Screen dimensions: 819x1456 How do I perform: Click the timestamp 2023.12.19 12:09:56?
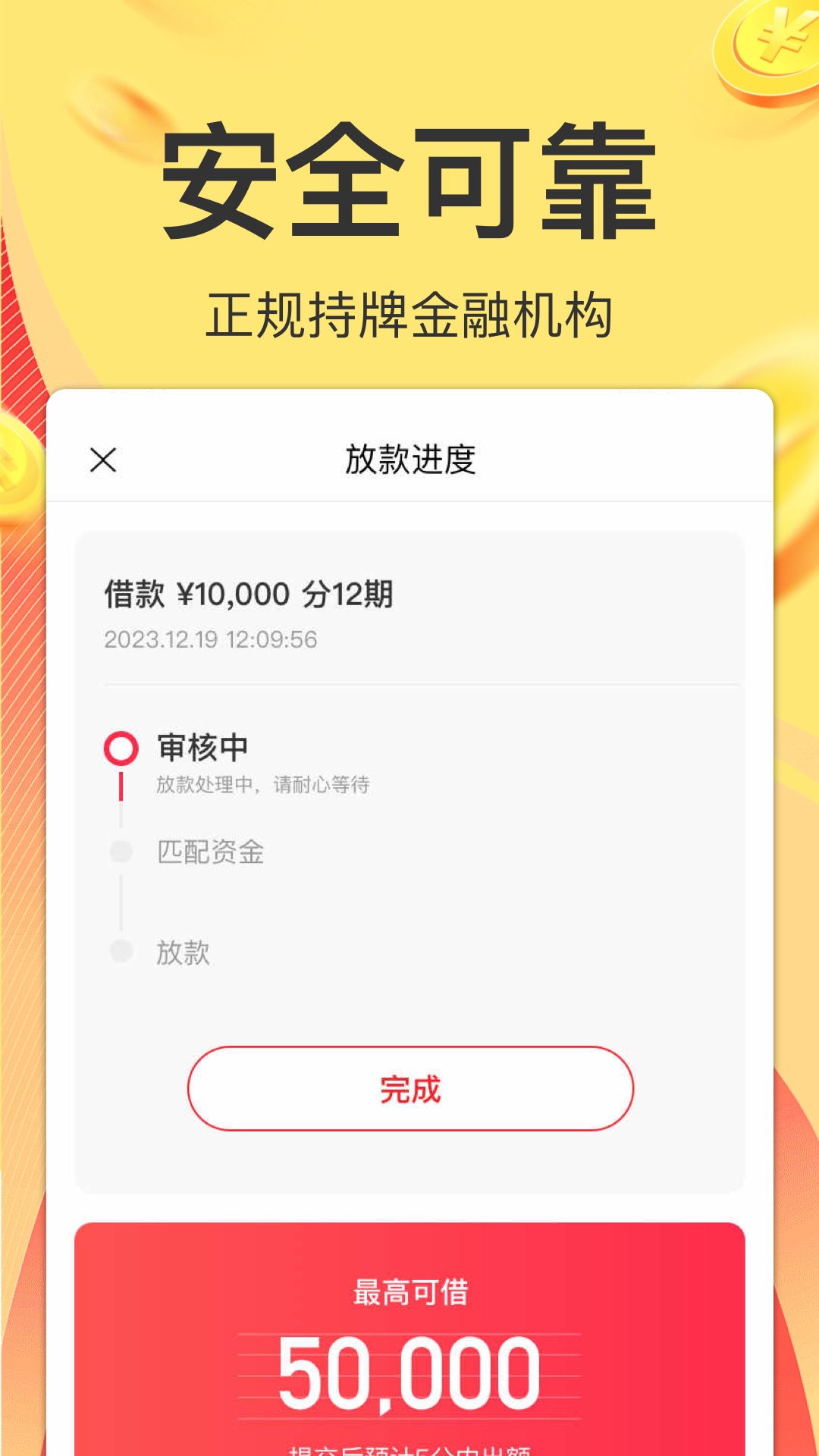(211, 639)
